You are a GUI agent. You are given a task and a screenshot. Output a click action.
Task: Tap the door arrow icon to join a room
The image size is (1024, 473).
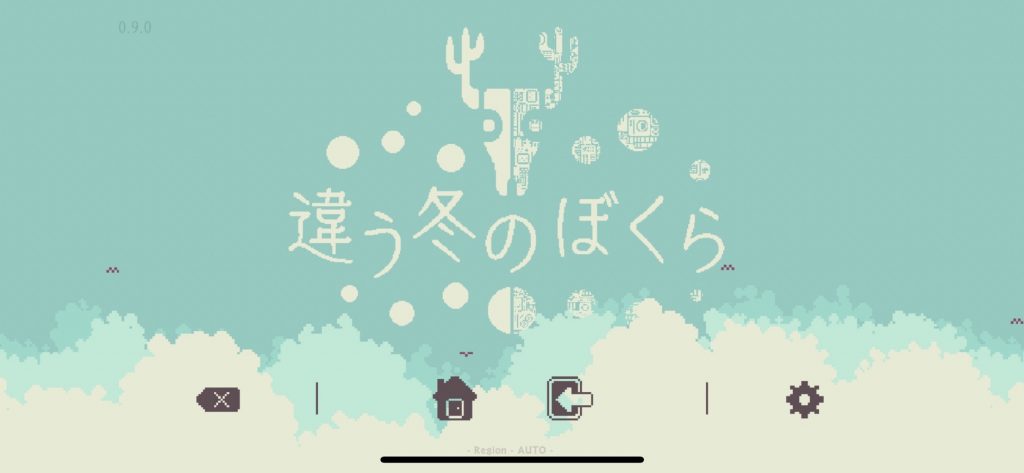click(x=569, y=399)
